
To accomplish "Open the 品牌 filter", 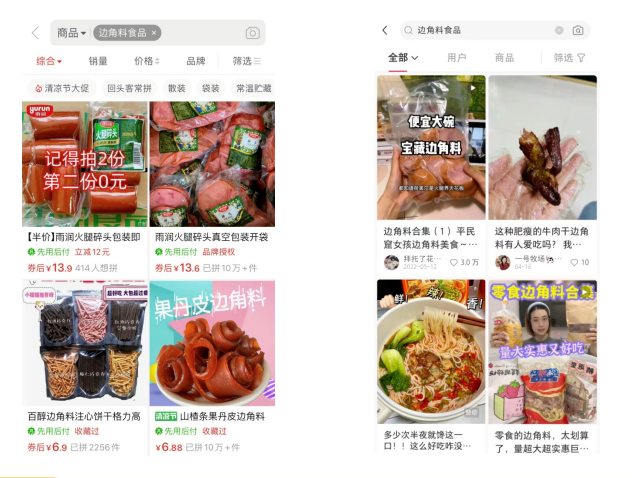I will 196,61.
